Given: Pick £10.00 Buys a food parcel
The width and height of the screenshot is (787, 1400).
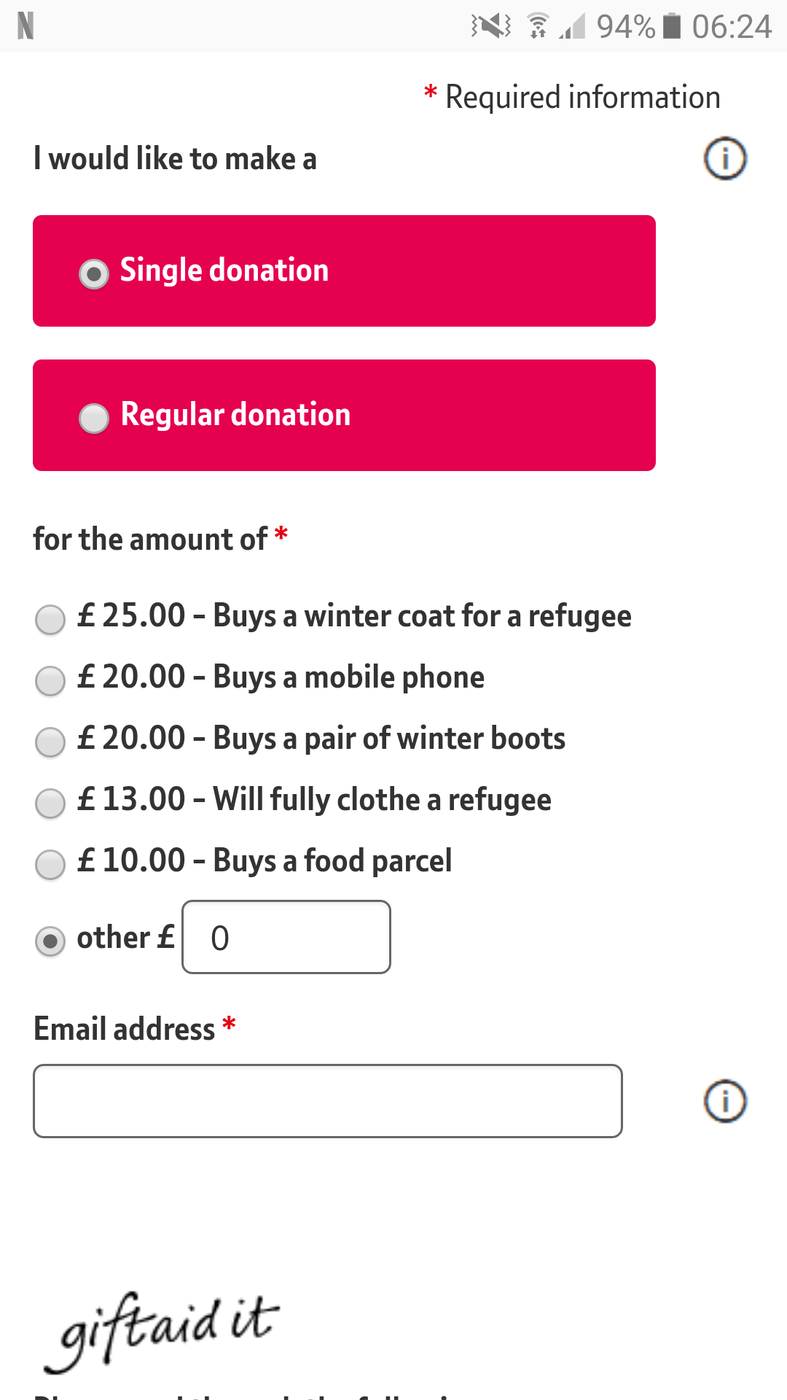Looking at the screenshot, I should click(50, 864).
